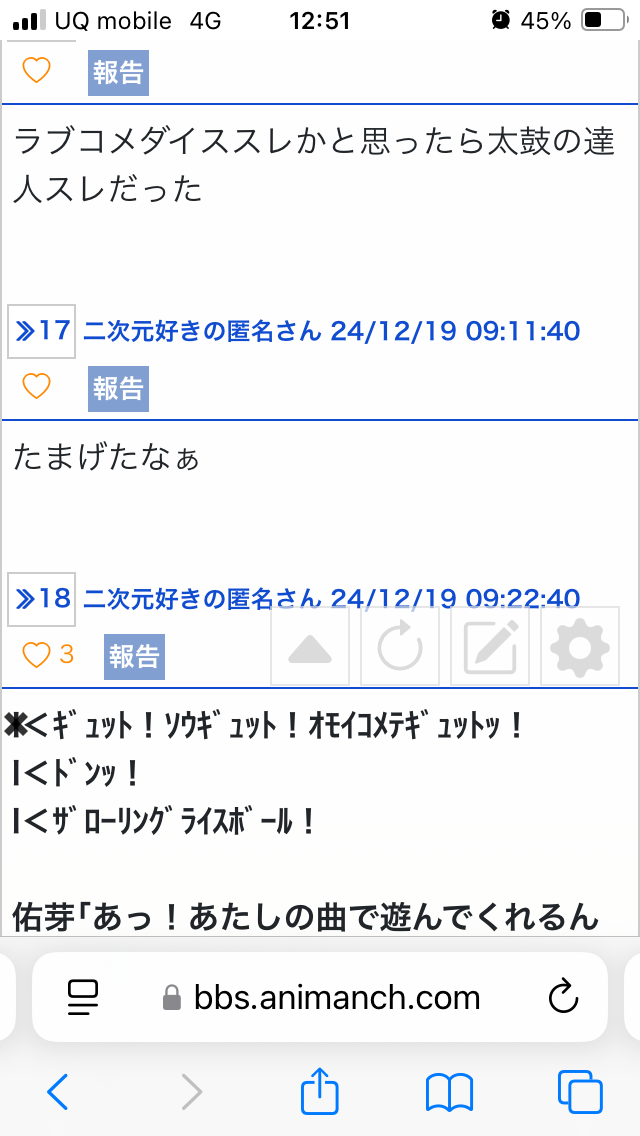Viewport: 640px width, 1136px height.
Task: Report post number 18
Action: [134, 656]
